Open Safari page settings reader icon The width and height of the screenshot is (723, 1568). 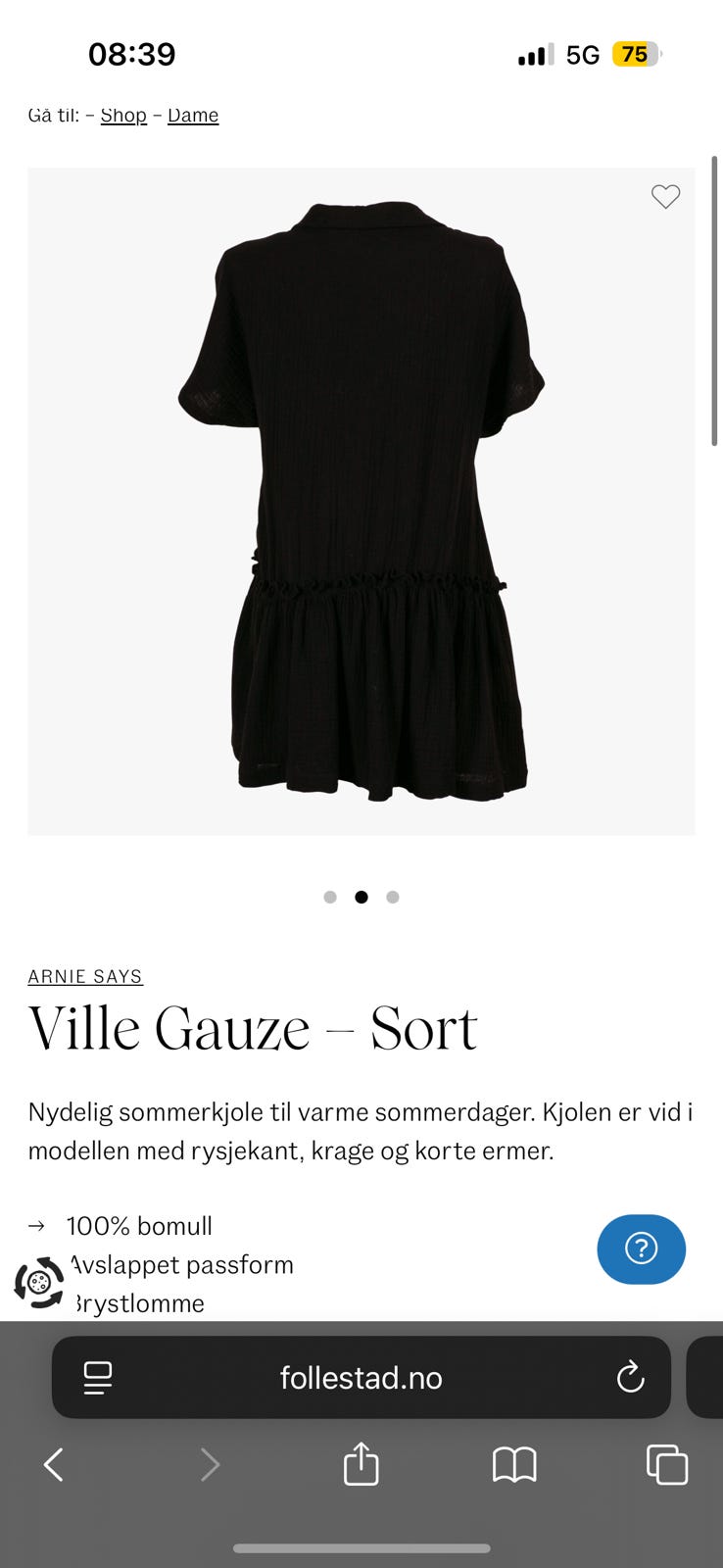(96, 1377)
